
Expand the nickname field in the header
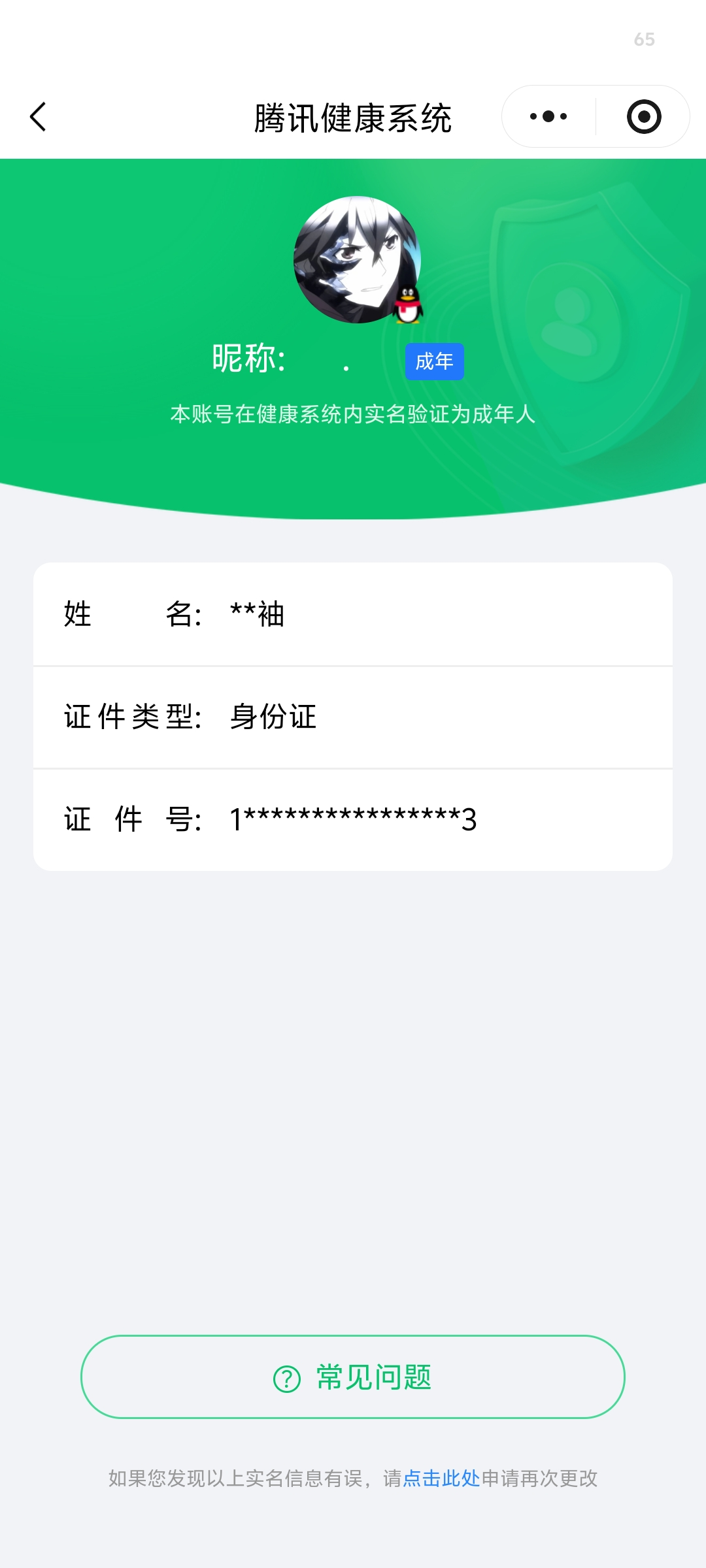[x=281, y=361]
